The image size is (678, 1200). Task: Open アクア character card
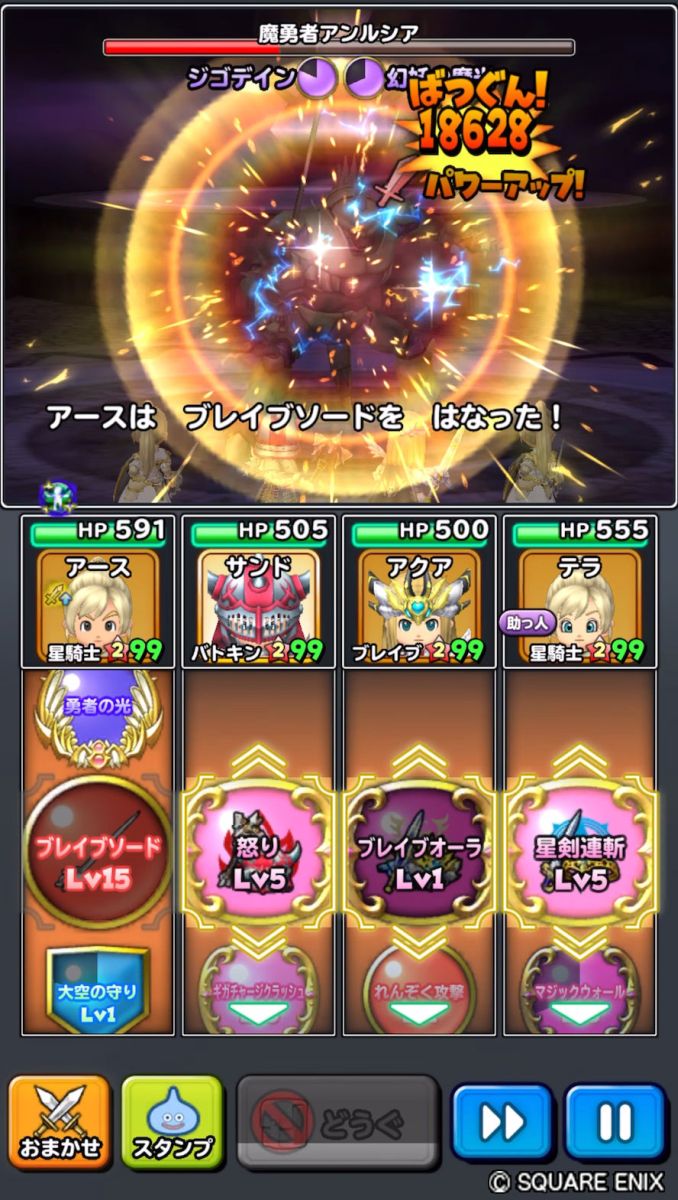[x=419, y=592]
